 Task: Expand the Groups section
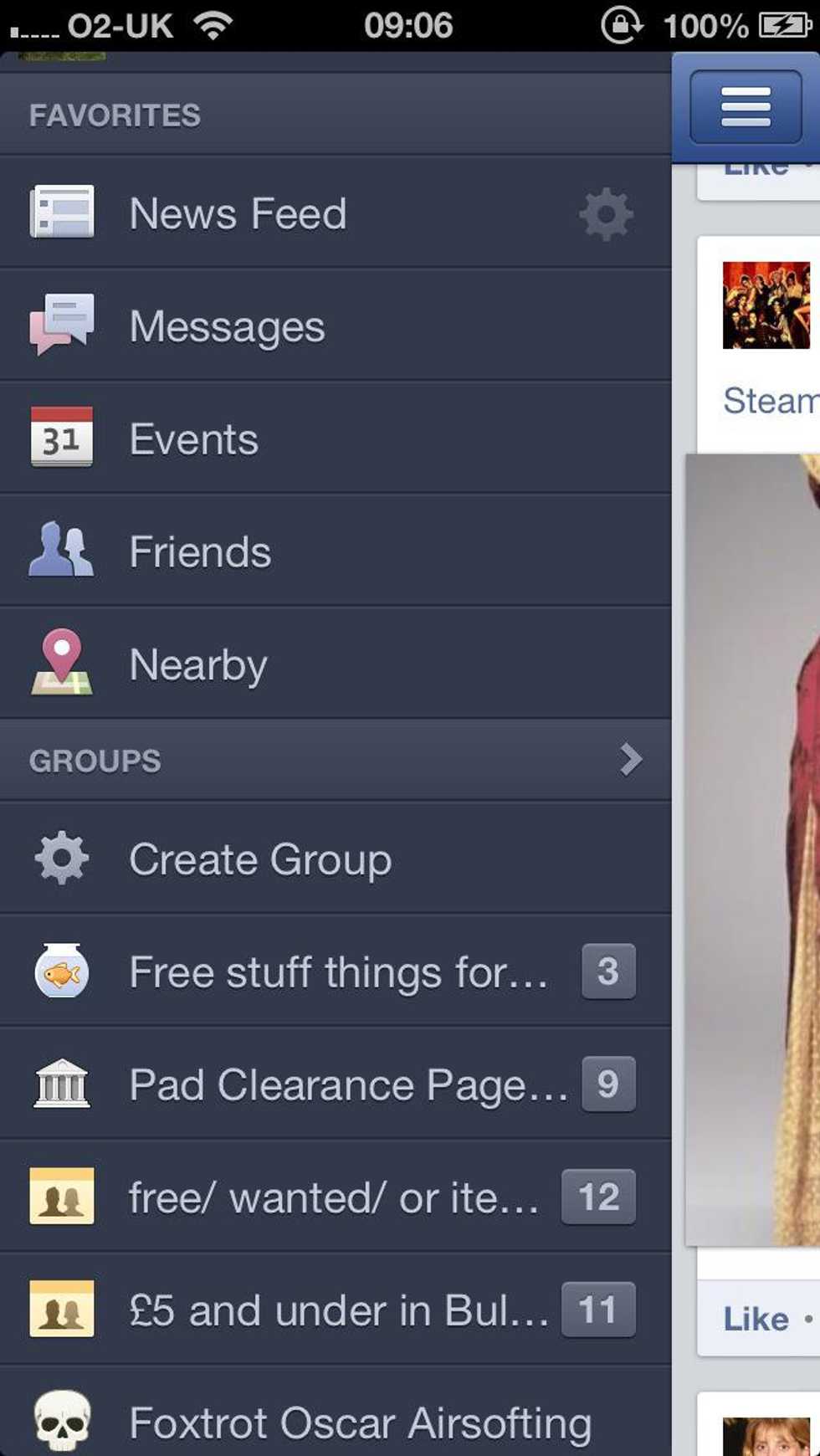630,760
